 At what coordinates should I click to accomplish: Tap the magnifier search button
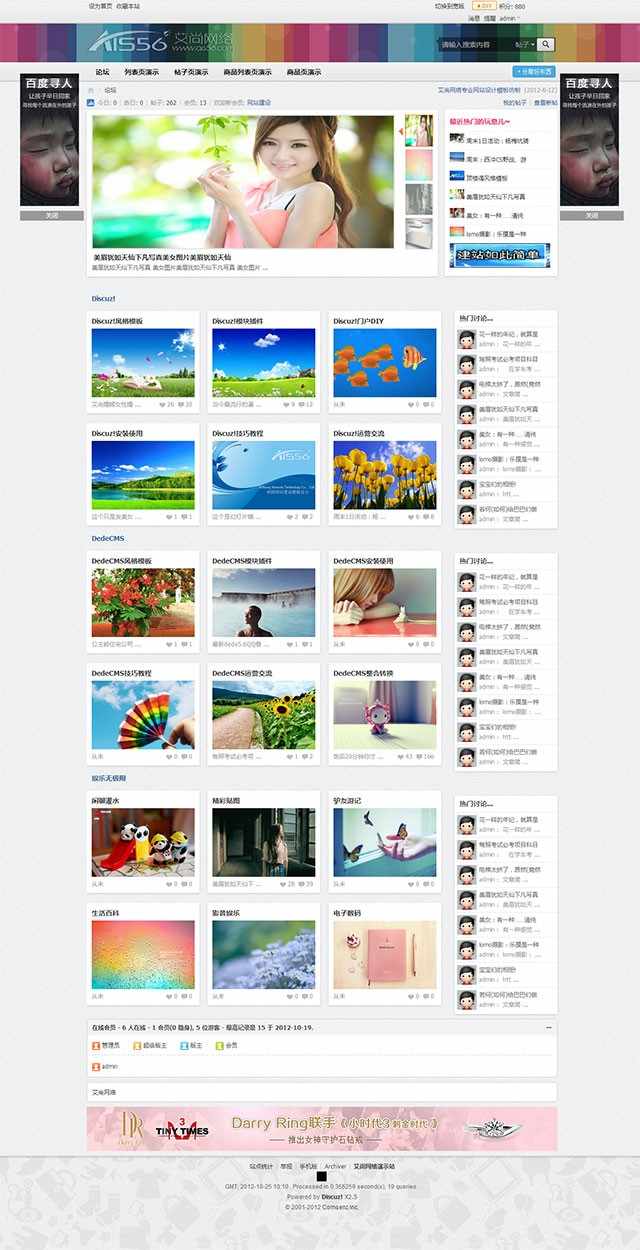(x=545, y=45)
